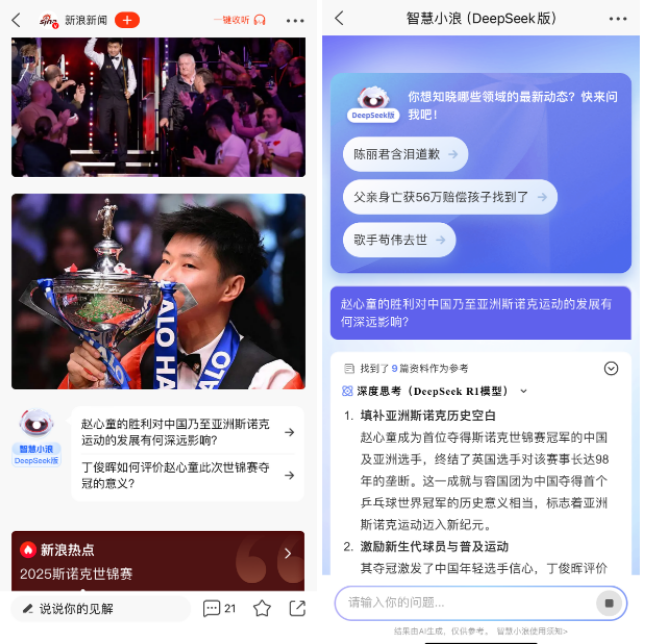The height and width of the screenshot is (644, 645).
Task: Select the 父亲身亡获56万赔偿孩子找到了 chip
Action: click(449, 197)
